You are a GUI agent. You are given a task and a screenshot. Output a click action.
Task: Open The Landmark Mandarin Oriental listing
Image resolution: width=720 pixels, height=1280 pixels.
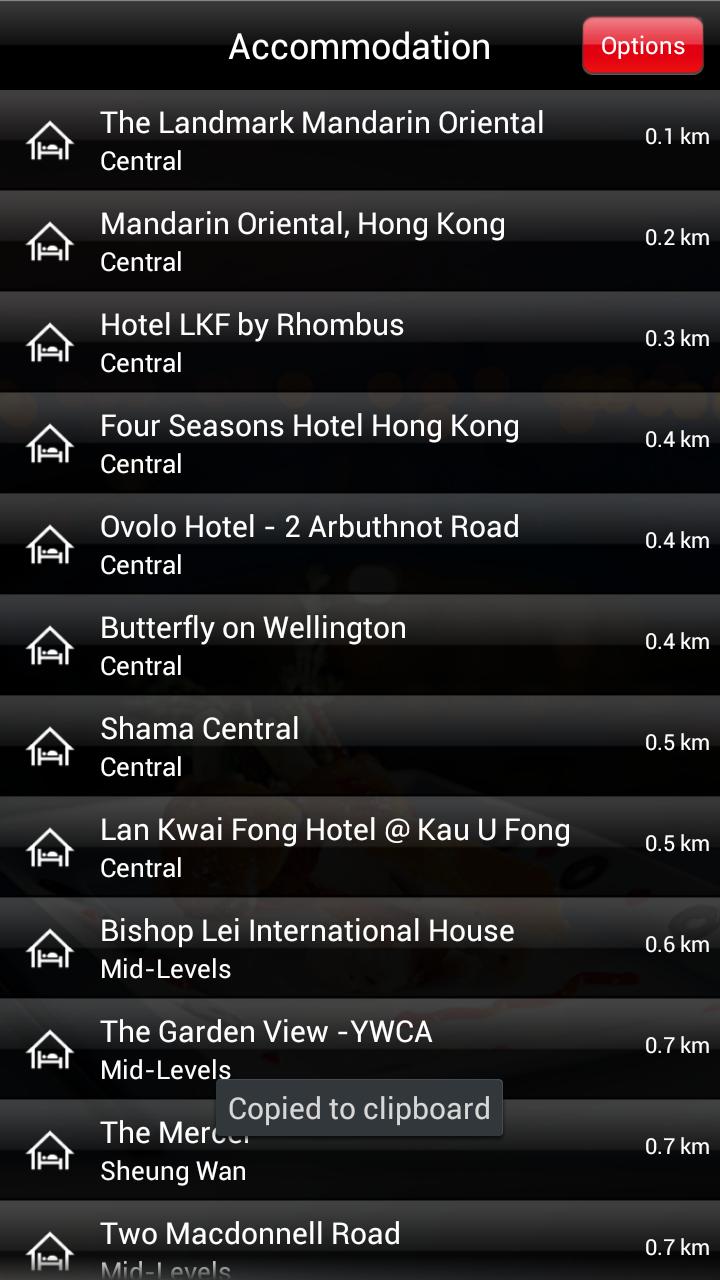360,140
